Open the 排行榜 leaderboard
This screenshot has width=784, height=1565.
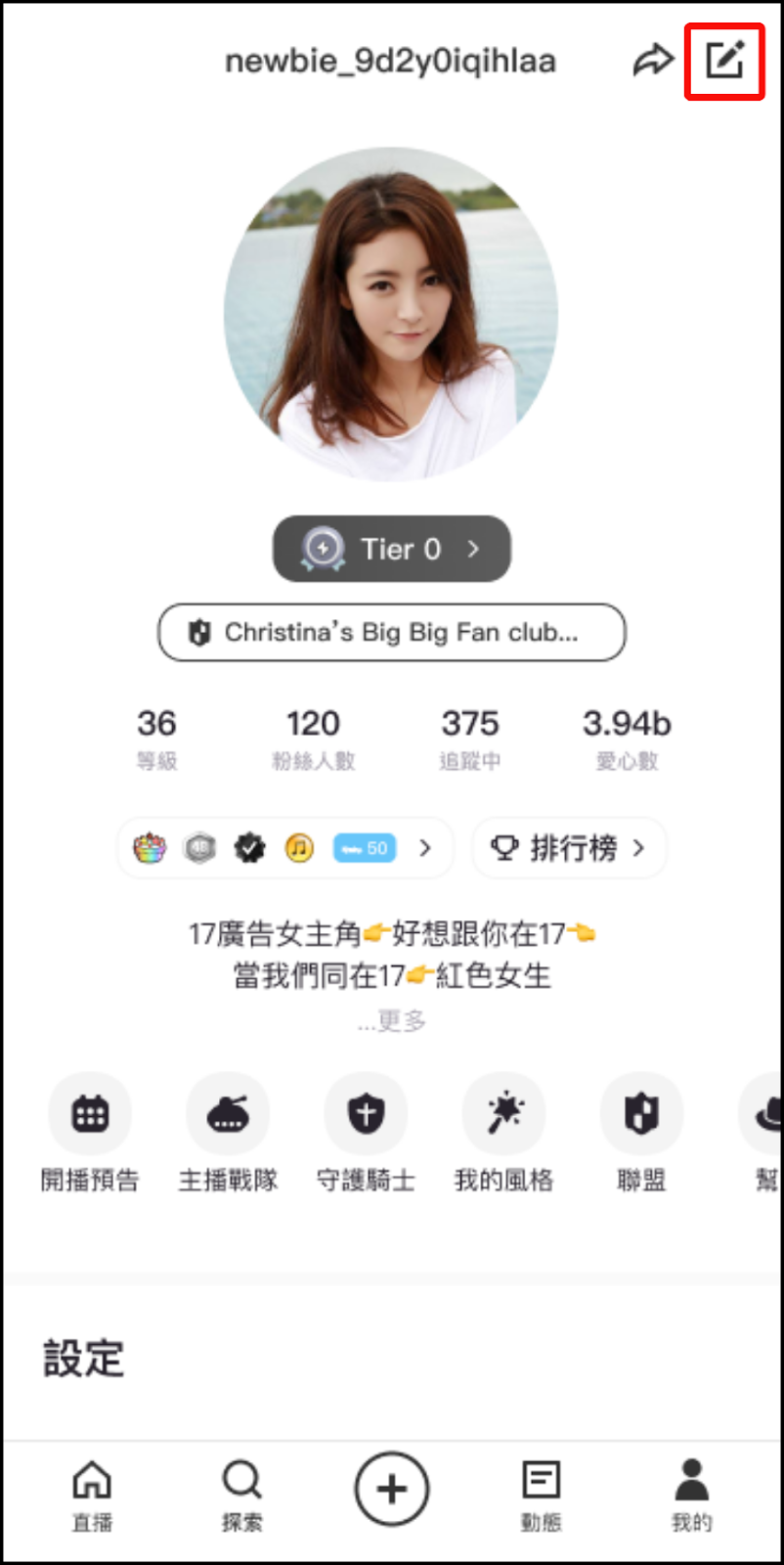[x=569, y=847]
